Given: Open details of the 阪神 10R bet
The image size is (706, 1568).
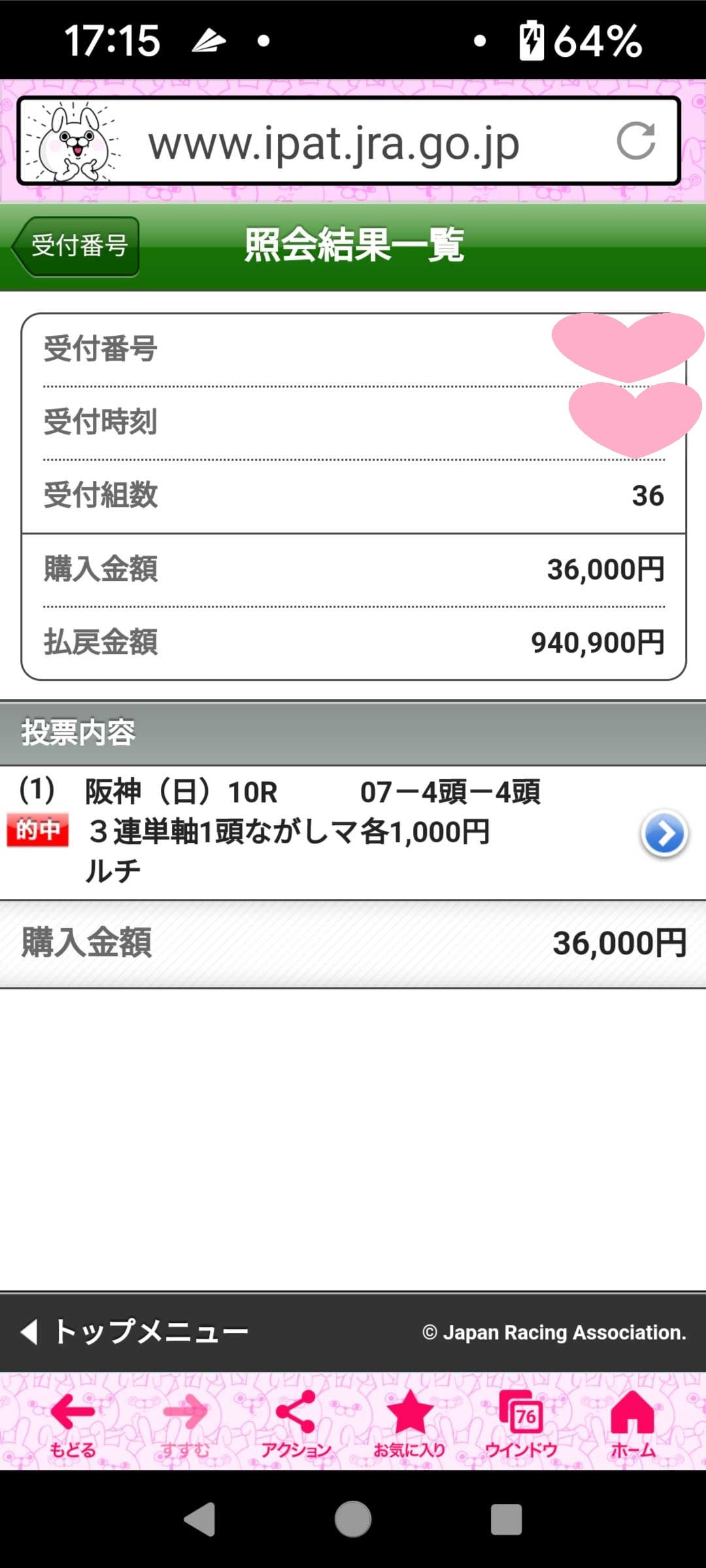Looking at the screenshot, I should tap(664, 834).
